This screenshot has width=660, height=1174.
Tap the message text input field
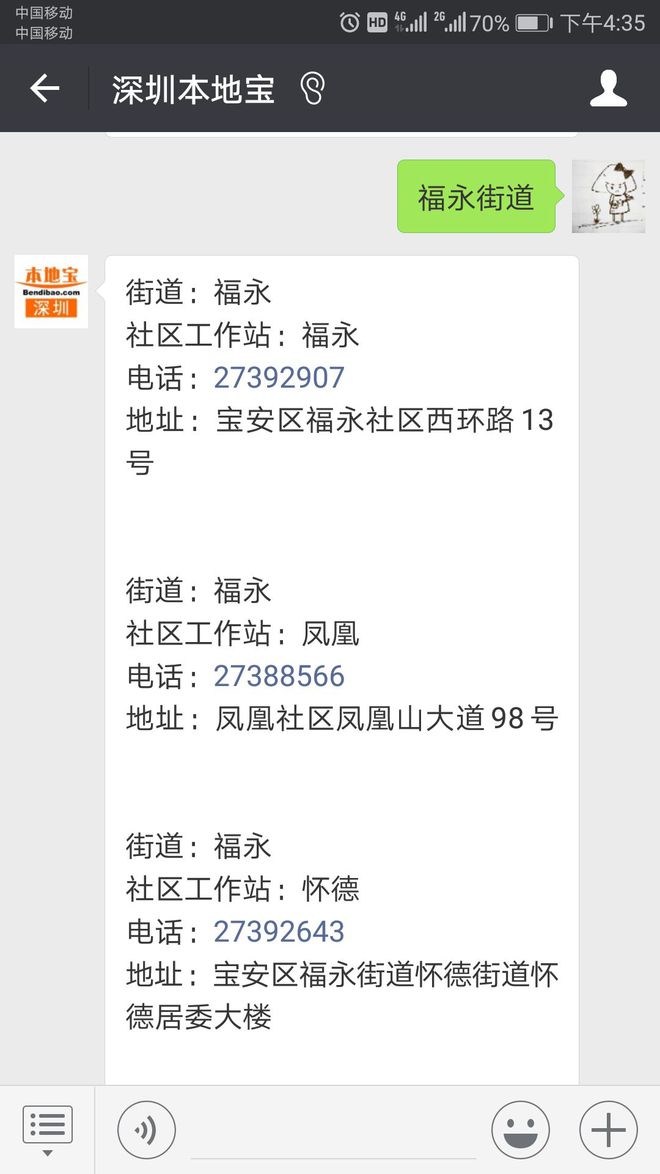[x=333, y=1130]
